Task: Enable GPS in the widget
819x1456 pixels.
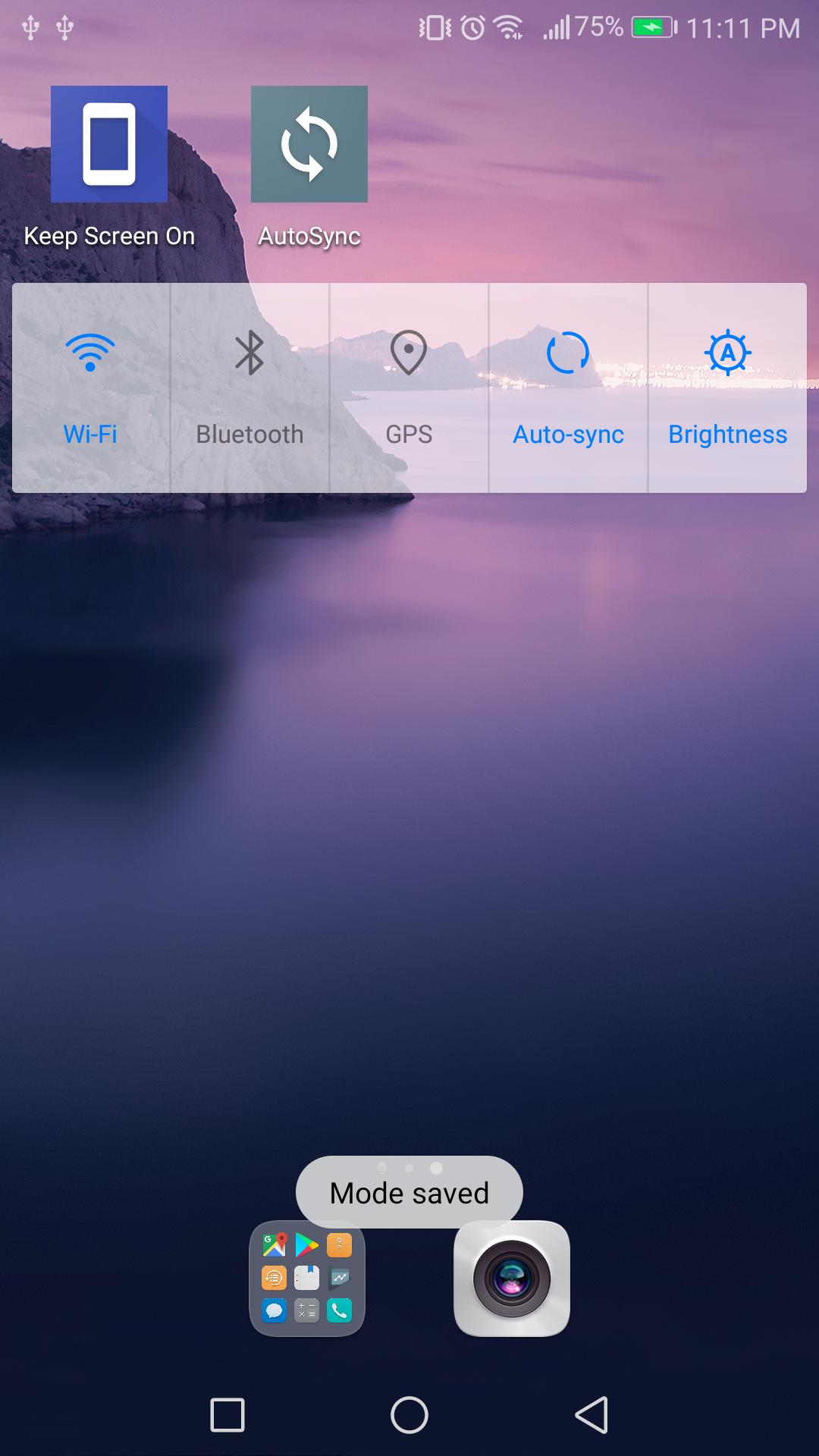Action: point(409,388)
